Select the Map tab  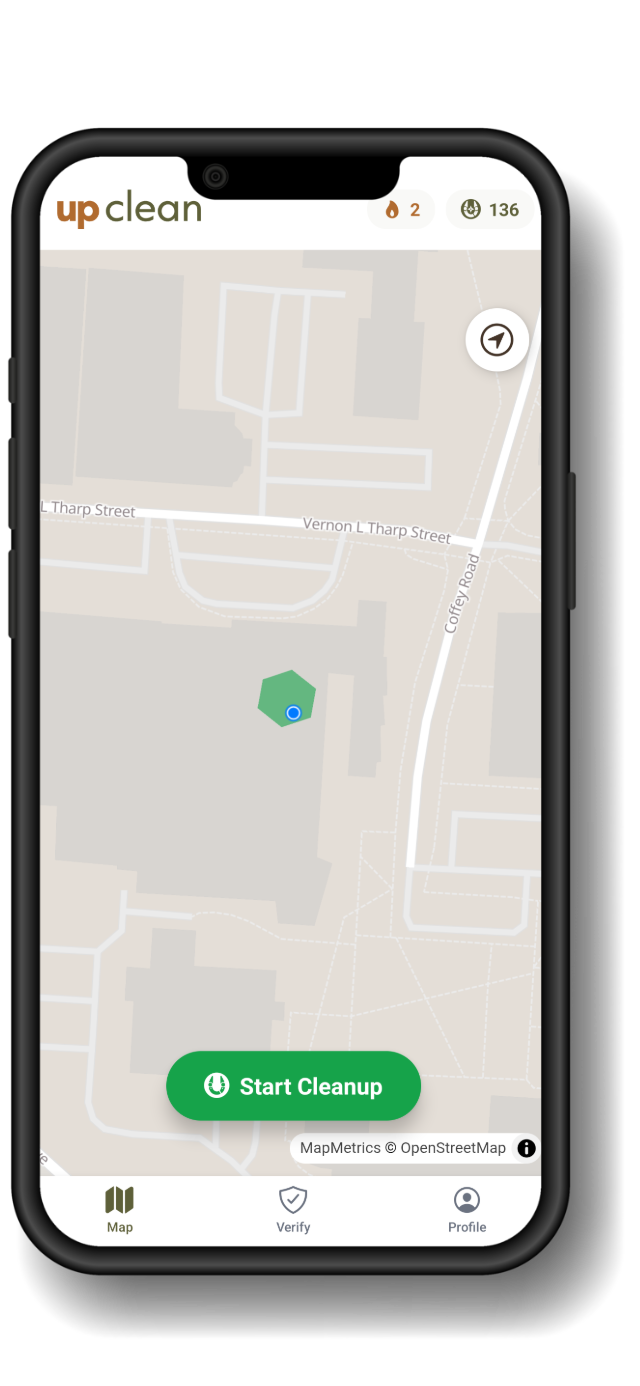120,1209
